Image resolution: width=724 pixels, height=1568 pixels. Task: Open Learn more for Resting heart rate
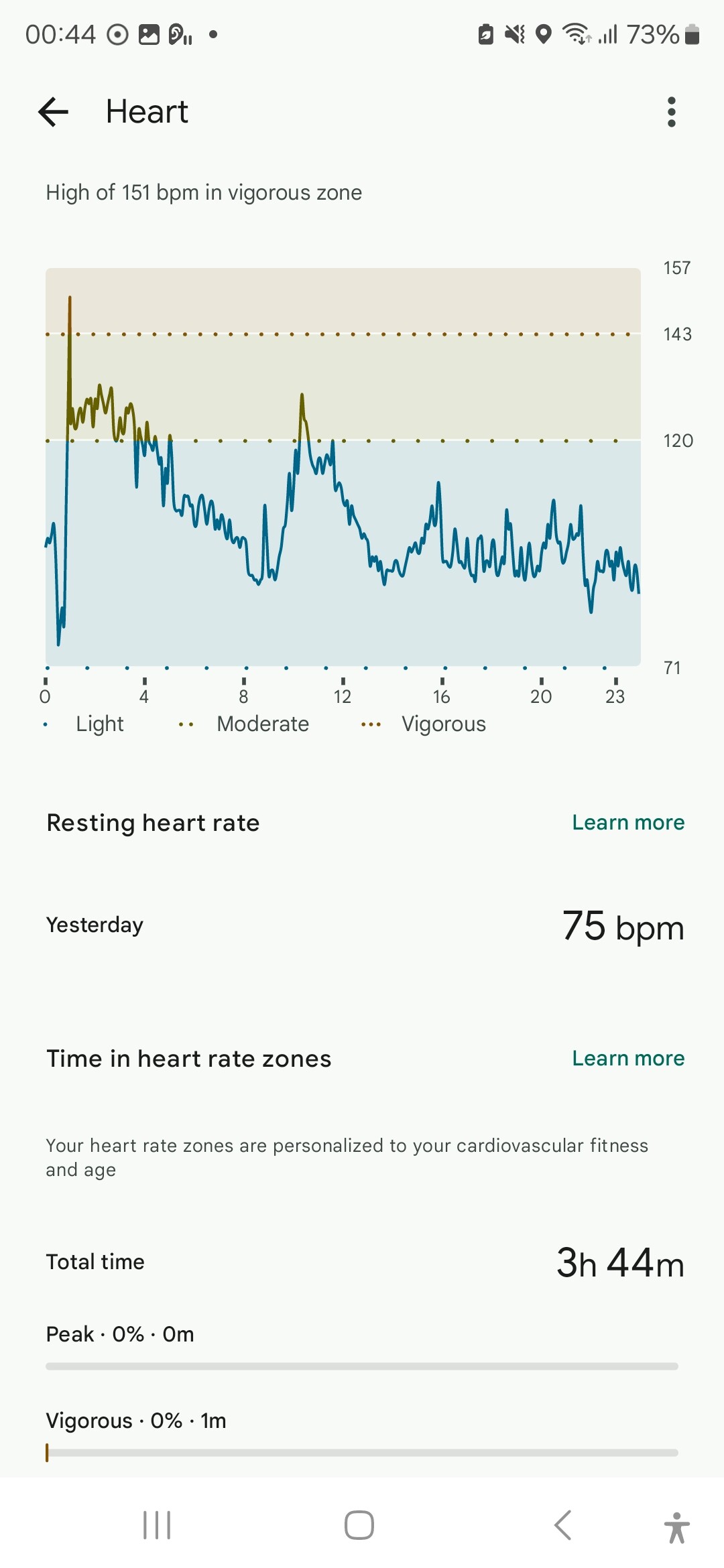coord(627,822)
